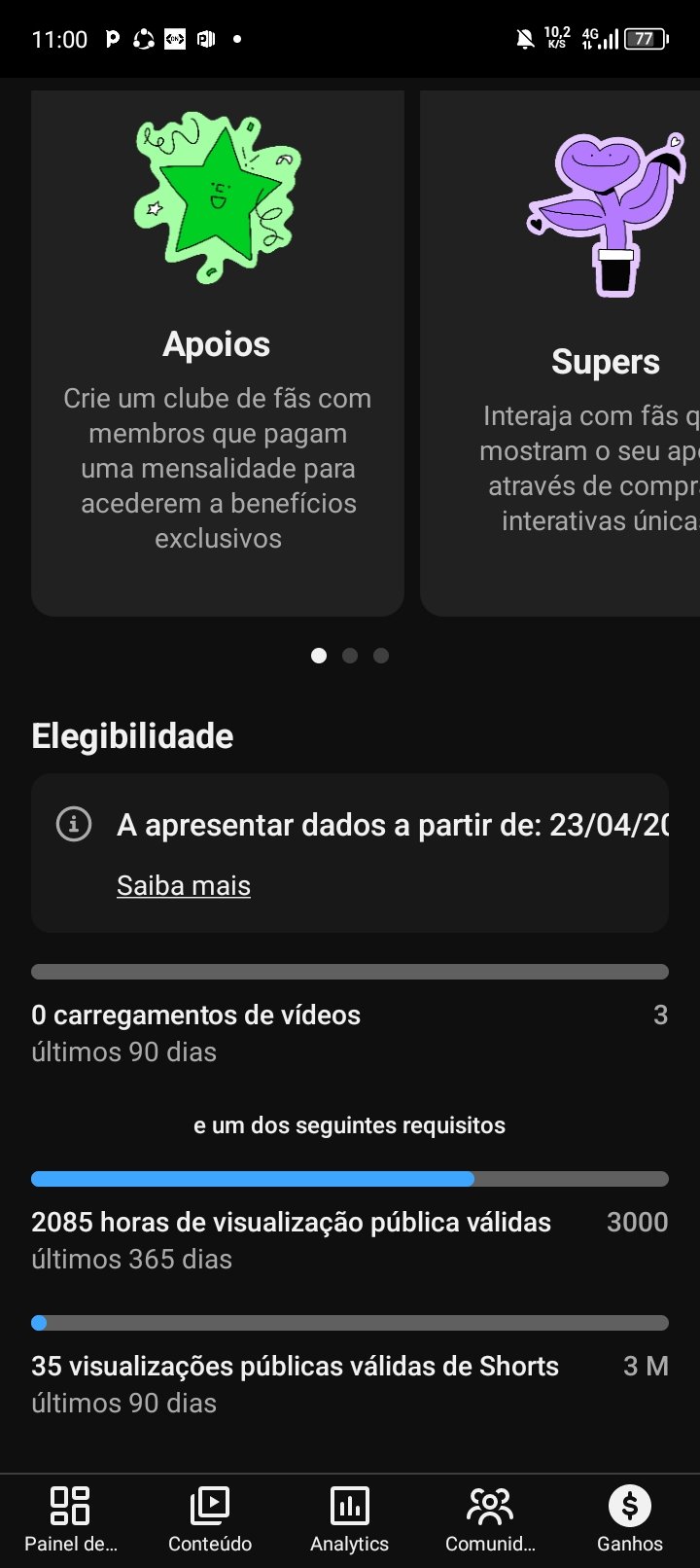Jump to the second carousel page dot
Screen dimensions: 700x1568
pos(350,656)
